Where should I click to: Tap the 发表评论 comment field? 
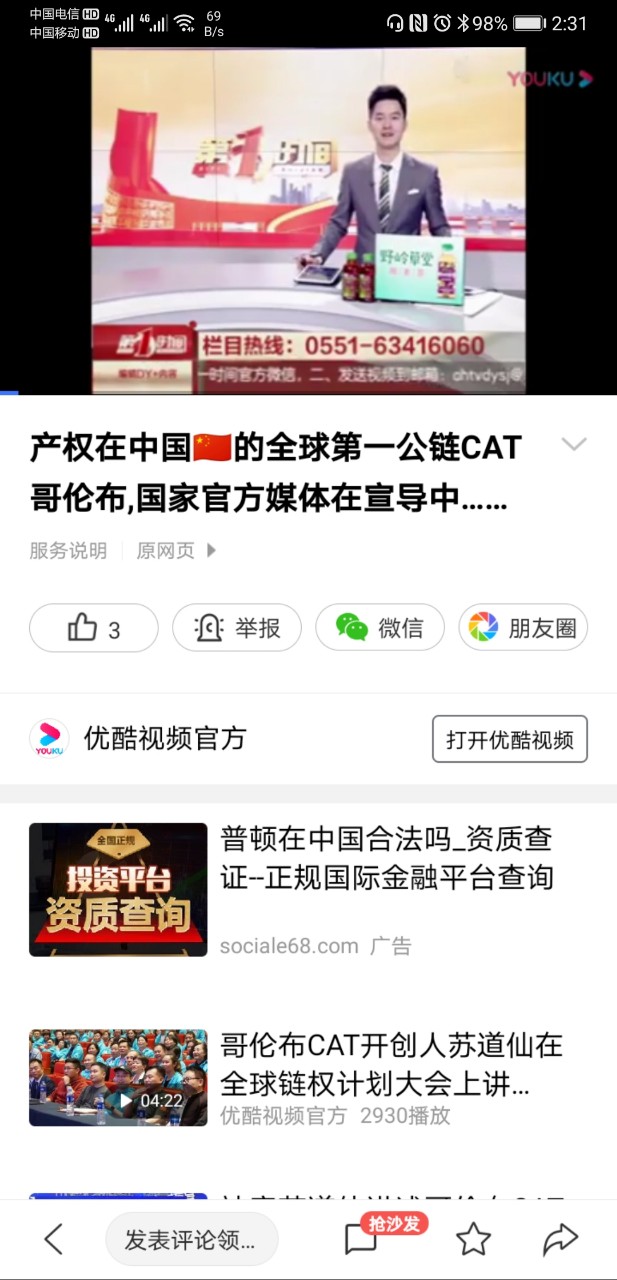[x=191, y=1240]
